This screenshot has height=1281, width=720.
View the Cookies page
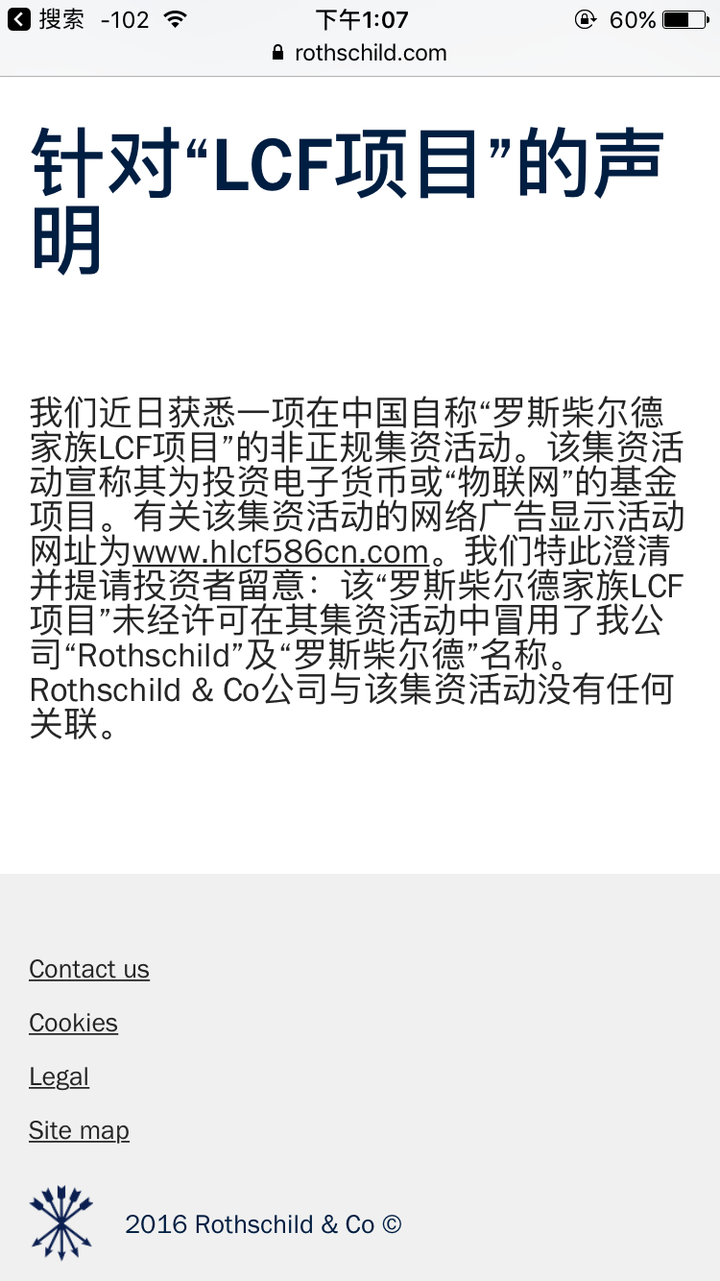point(73,1023)
